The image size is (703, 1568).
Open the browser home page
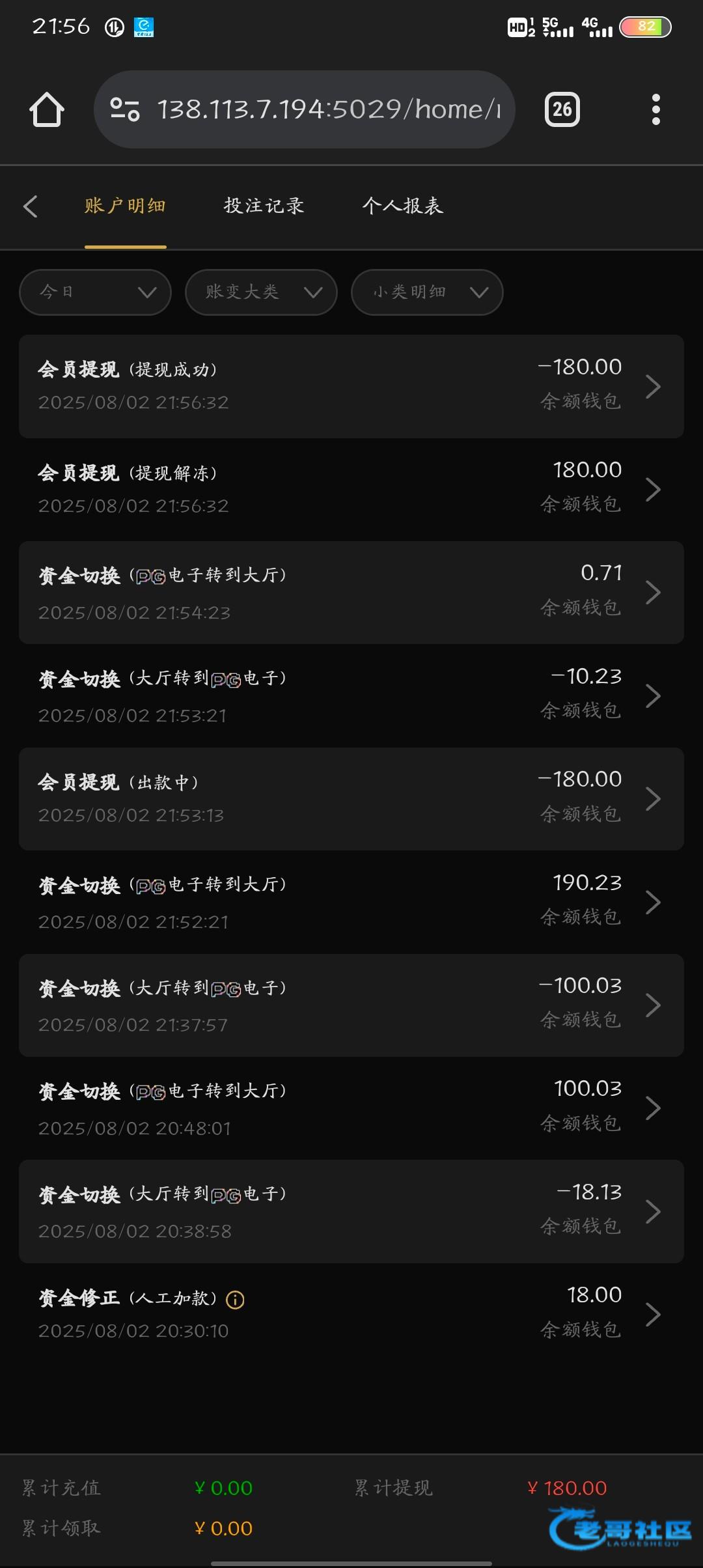(x=47, y=109)
